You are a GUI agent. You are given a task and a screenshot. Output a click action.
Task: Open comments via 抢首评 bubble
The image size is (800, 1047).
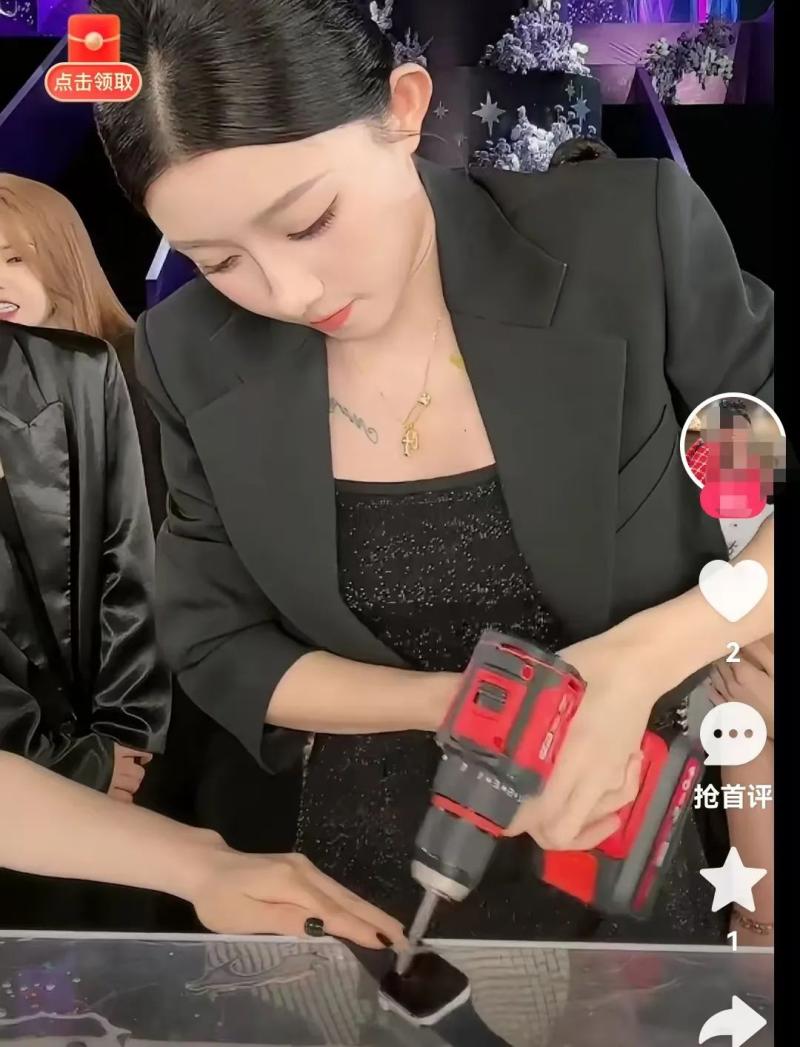[733, 735]
